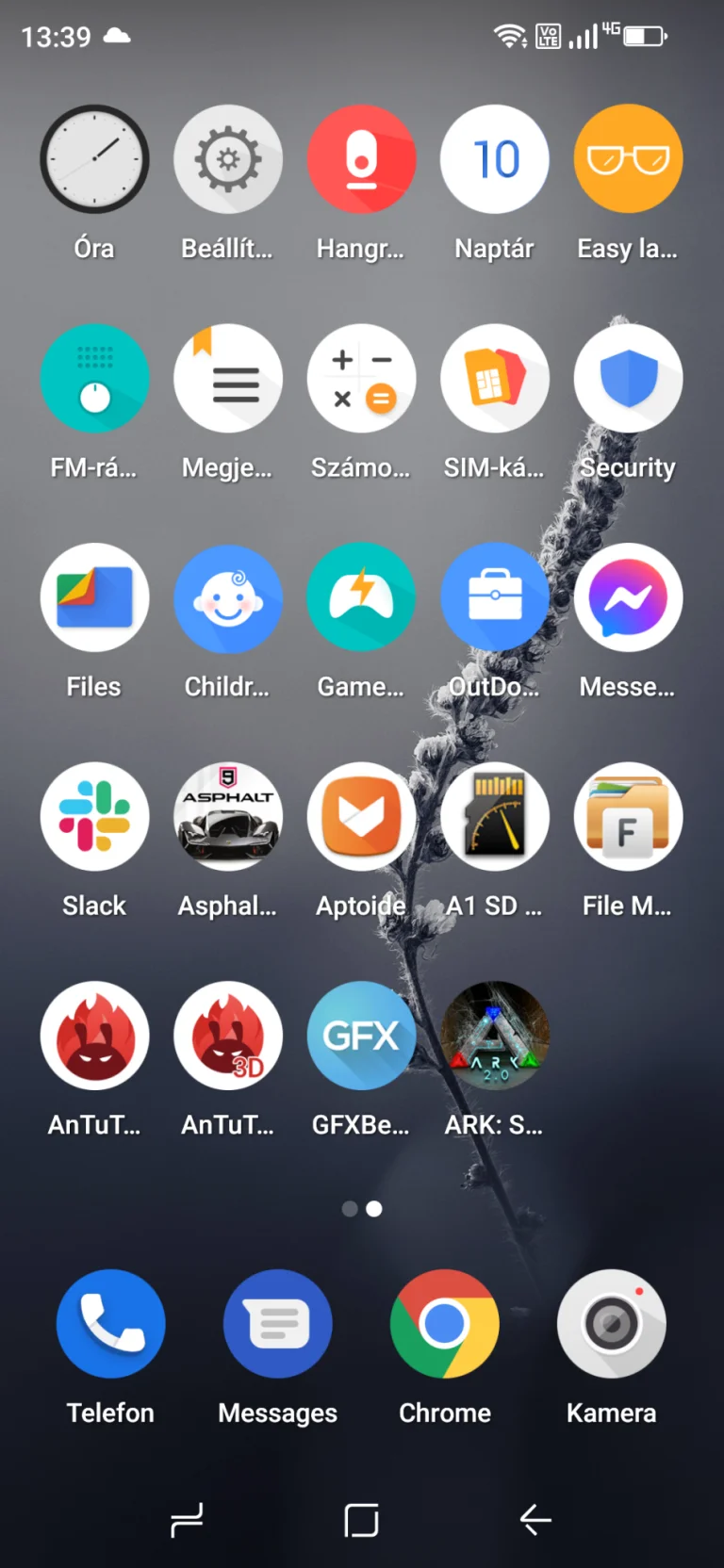Viewport: 724px width, 1568px height.
Task: Start the Easy launcher app
Action: pos(628,157)
